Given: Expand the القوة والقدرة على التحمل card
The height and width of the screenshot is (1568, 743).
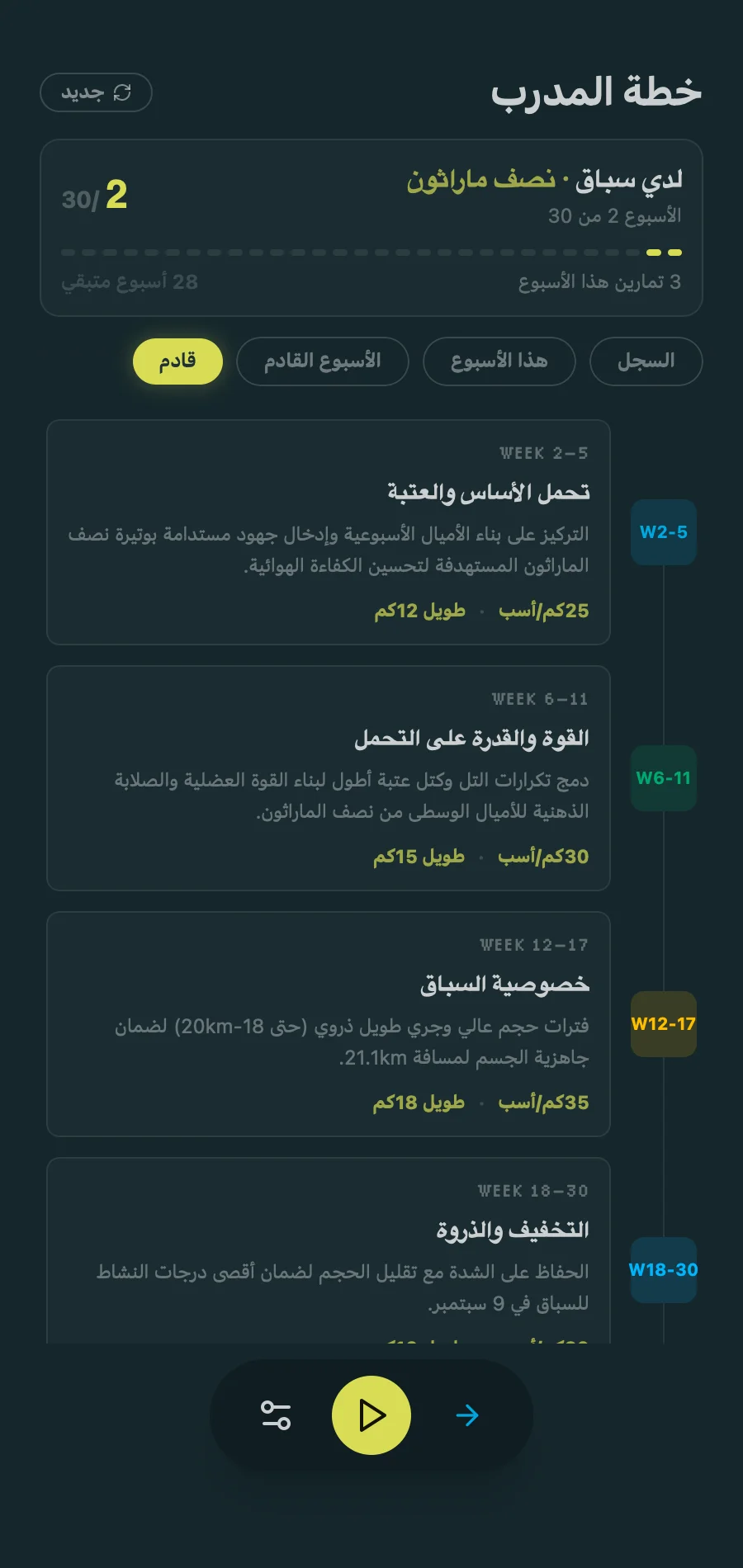Looking at the screenshot, I should coord(329,777).
